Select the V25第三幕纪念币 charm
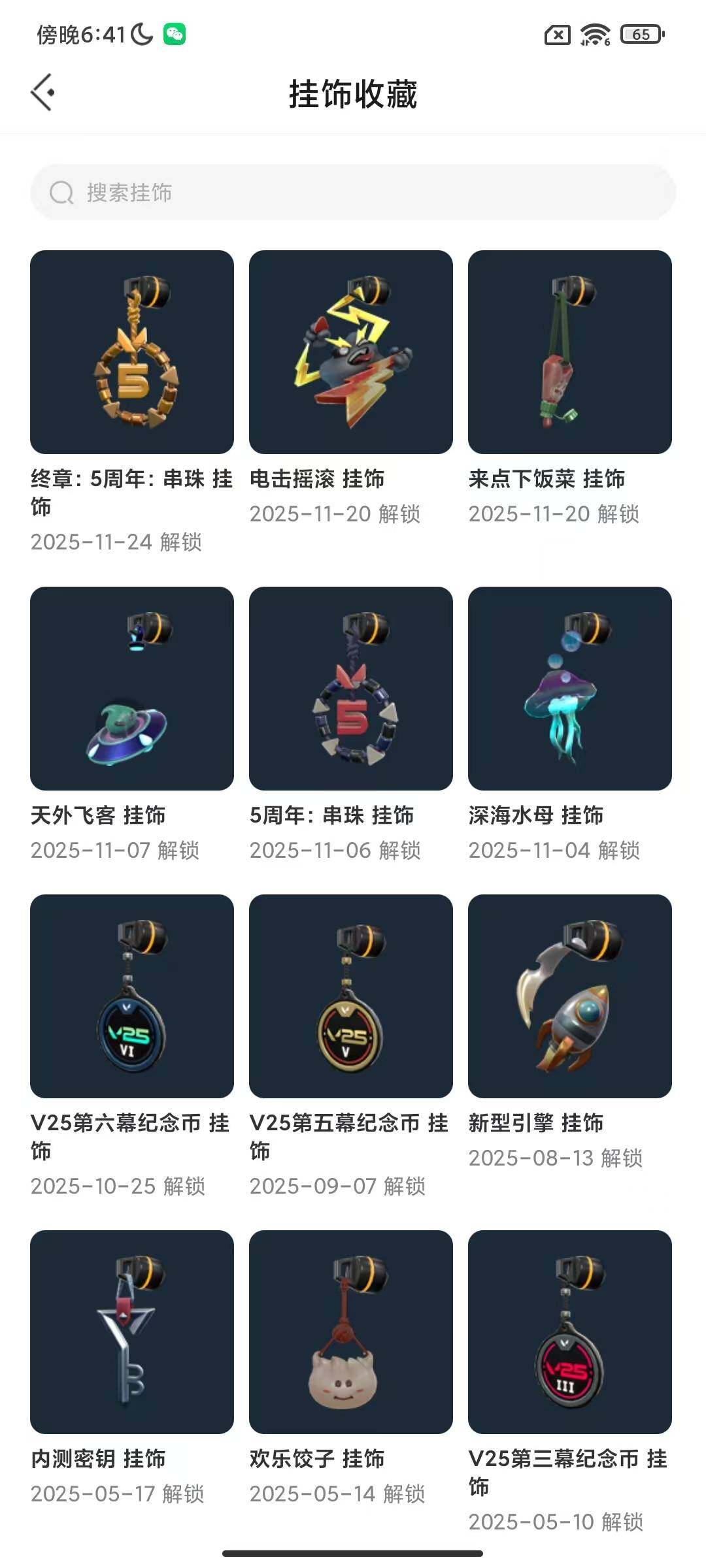Image resolution: width=706 pixels, height=1568 pixels. coord(569,1333)
